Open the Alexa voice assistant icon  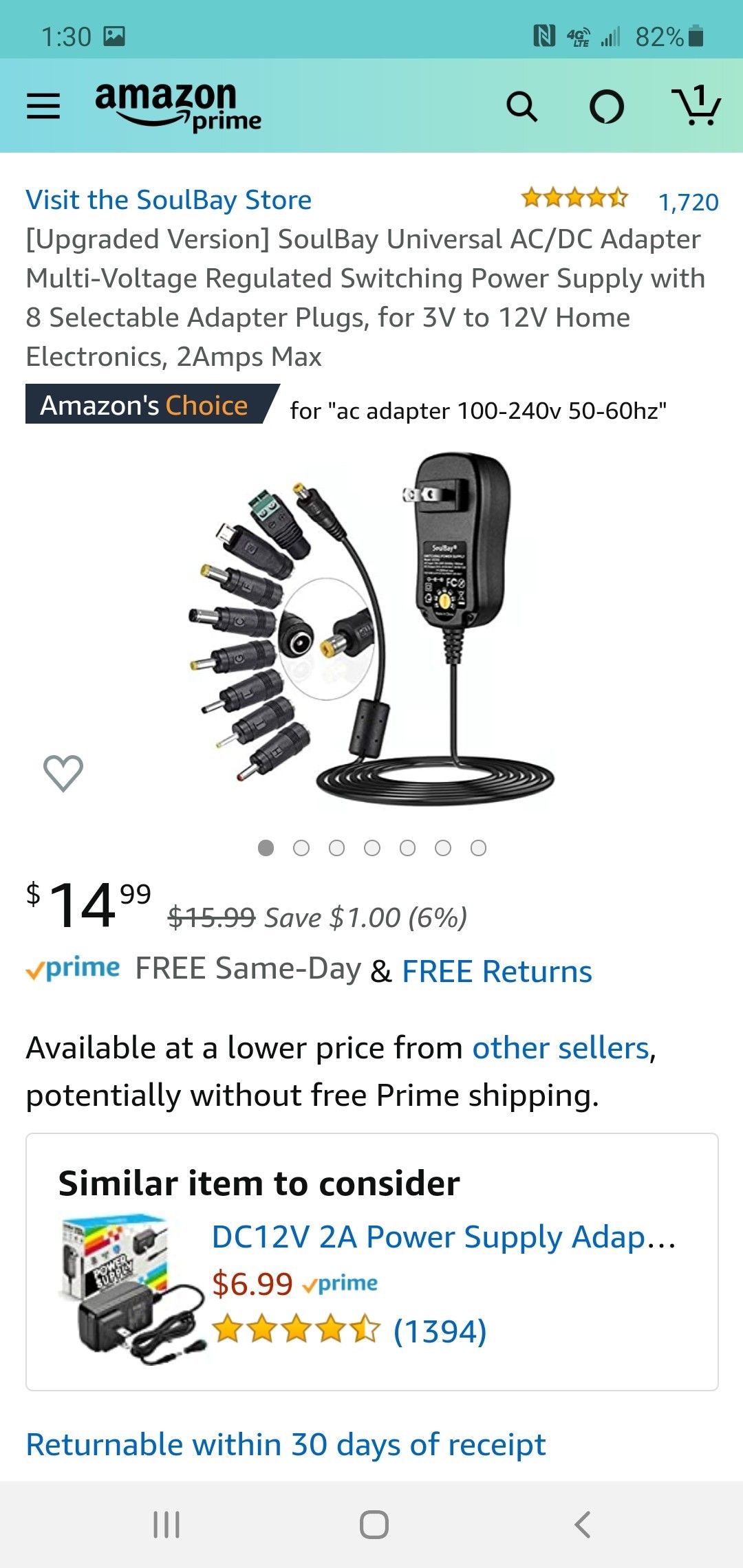click(x=607, y=107)
